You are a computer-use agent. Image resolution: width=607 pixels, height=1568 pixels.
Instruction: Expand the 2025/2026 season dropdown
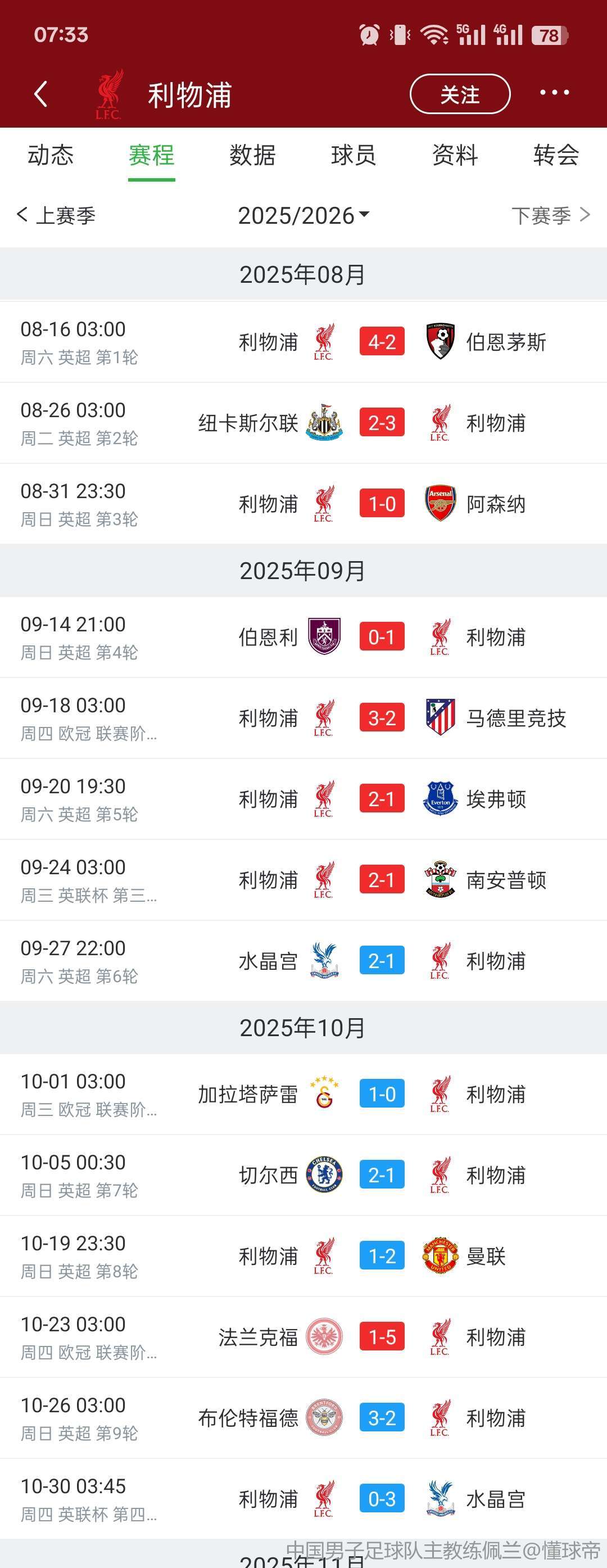coord(303,215)
